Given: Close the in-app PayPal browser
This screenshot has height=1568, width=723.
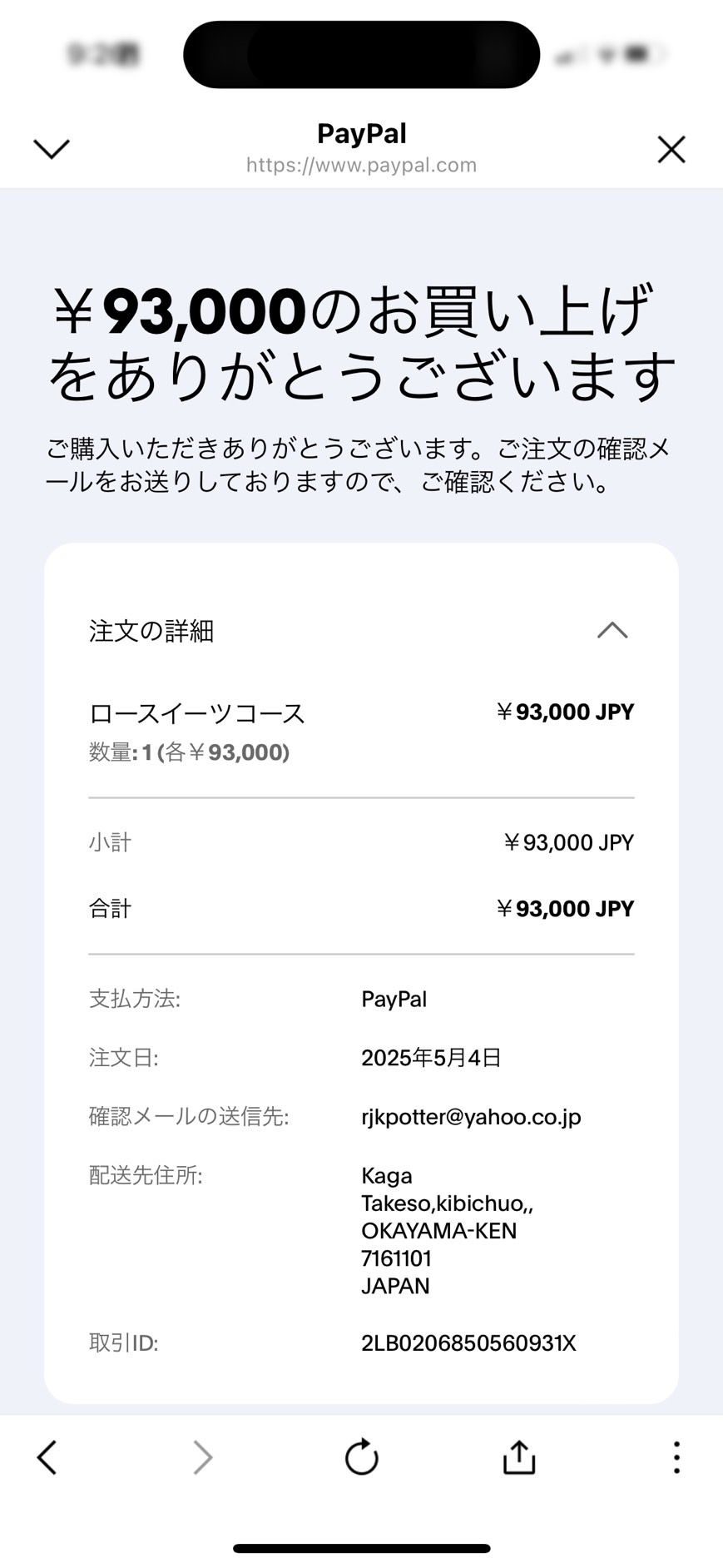Looking at the screenshot, I should coord(671,150).
